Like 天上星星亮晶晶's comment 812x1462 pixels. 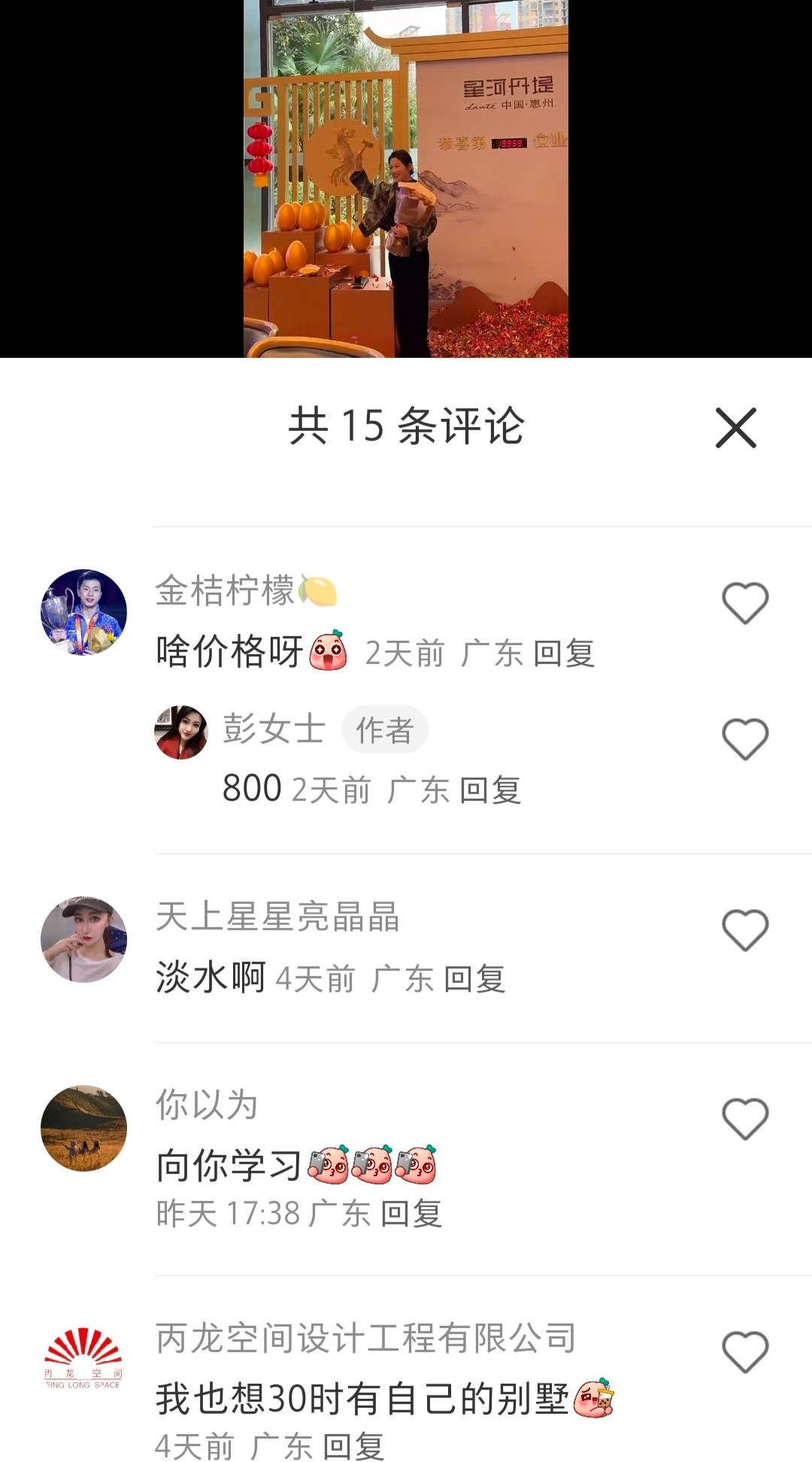[745, 930]
